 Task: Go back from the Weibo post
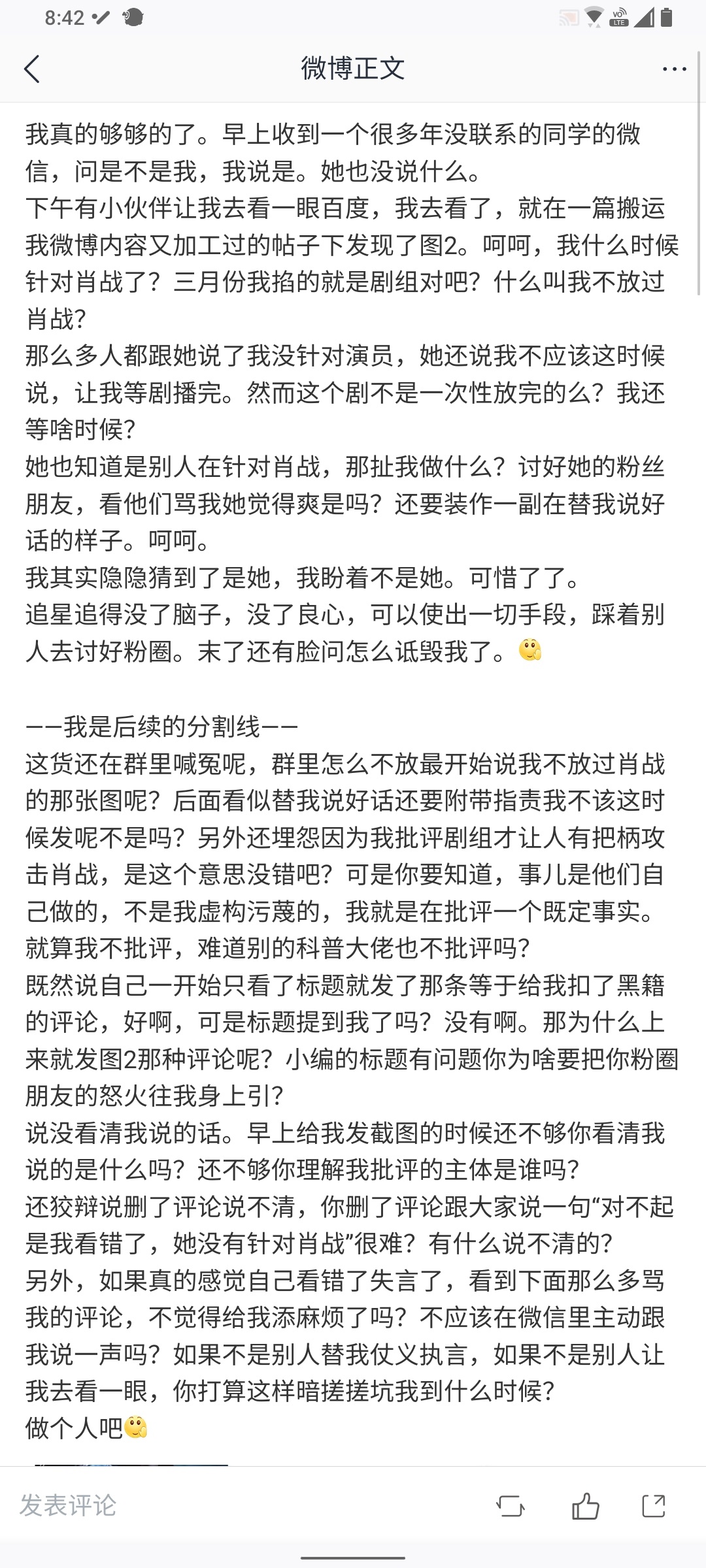32,69
